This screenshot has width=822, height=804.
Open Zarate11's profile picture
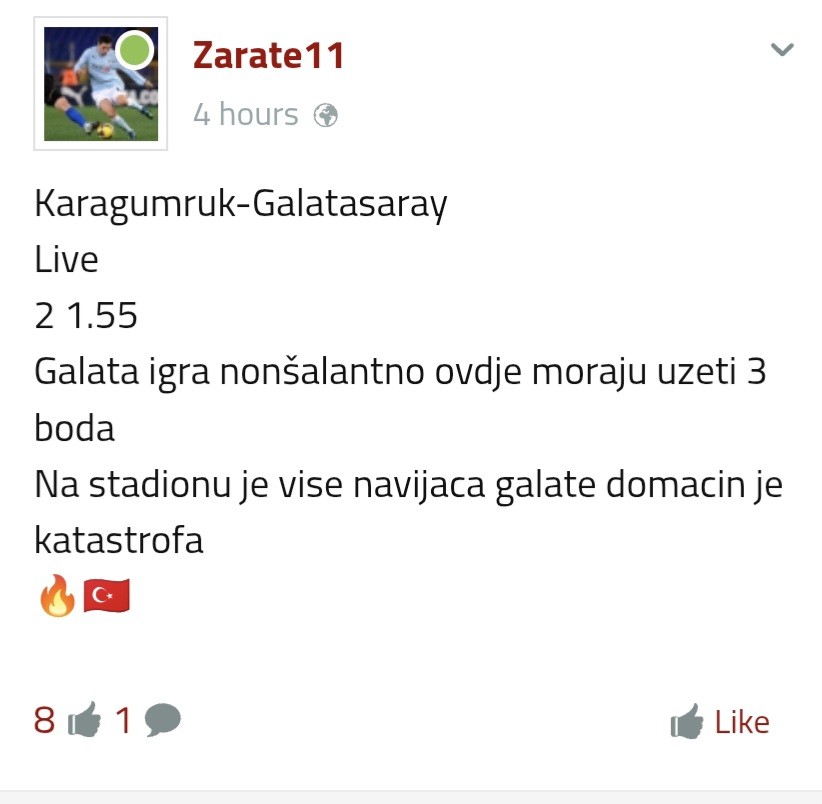(101, 84)
